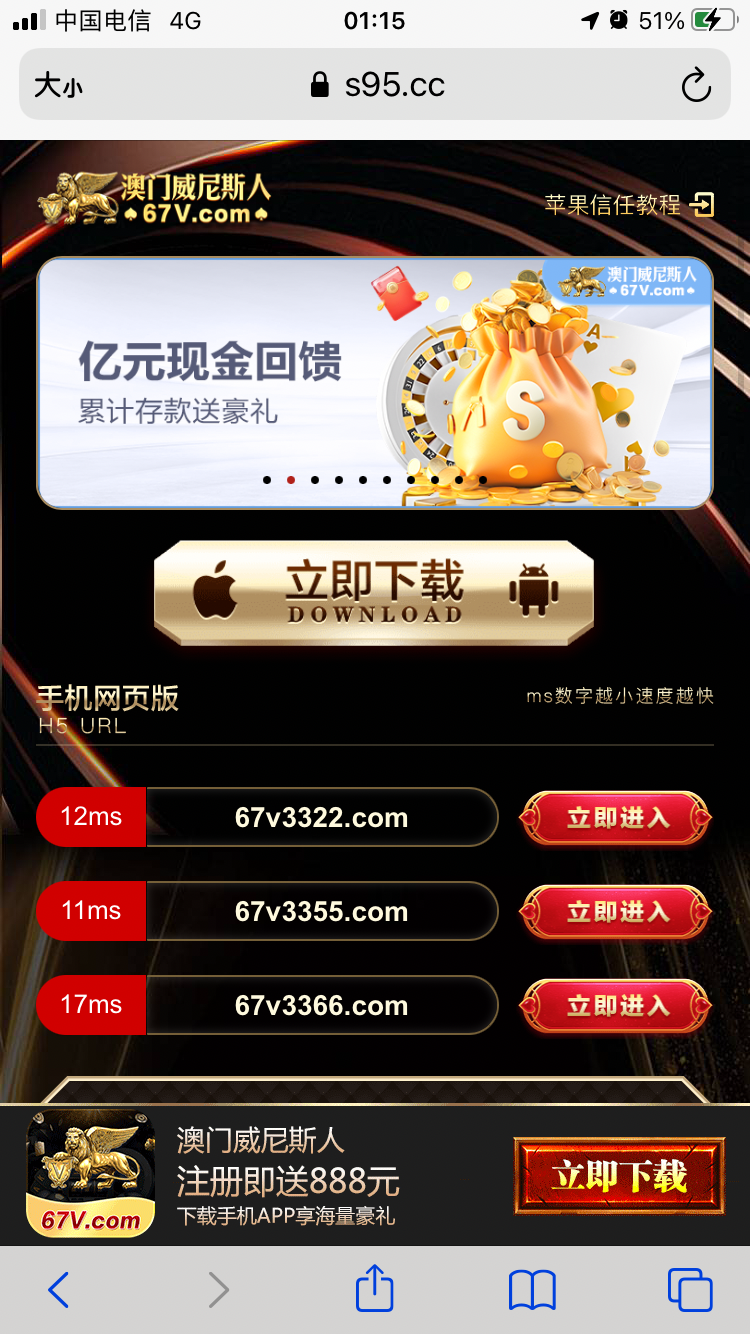The width and height of the screenshot is (750, 1334).
Task: Open the page text size menu
Action: tap(58, 86)
